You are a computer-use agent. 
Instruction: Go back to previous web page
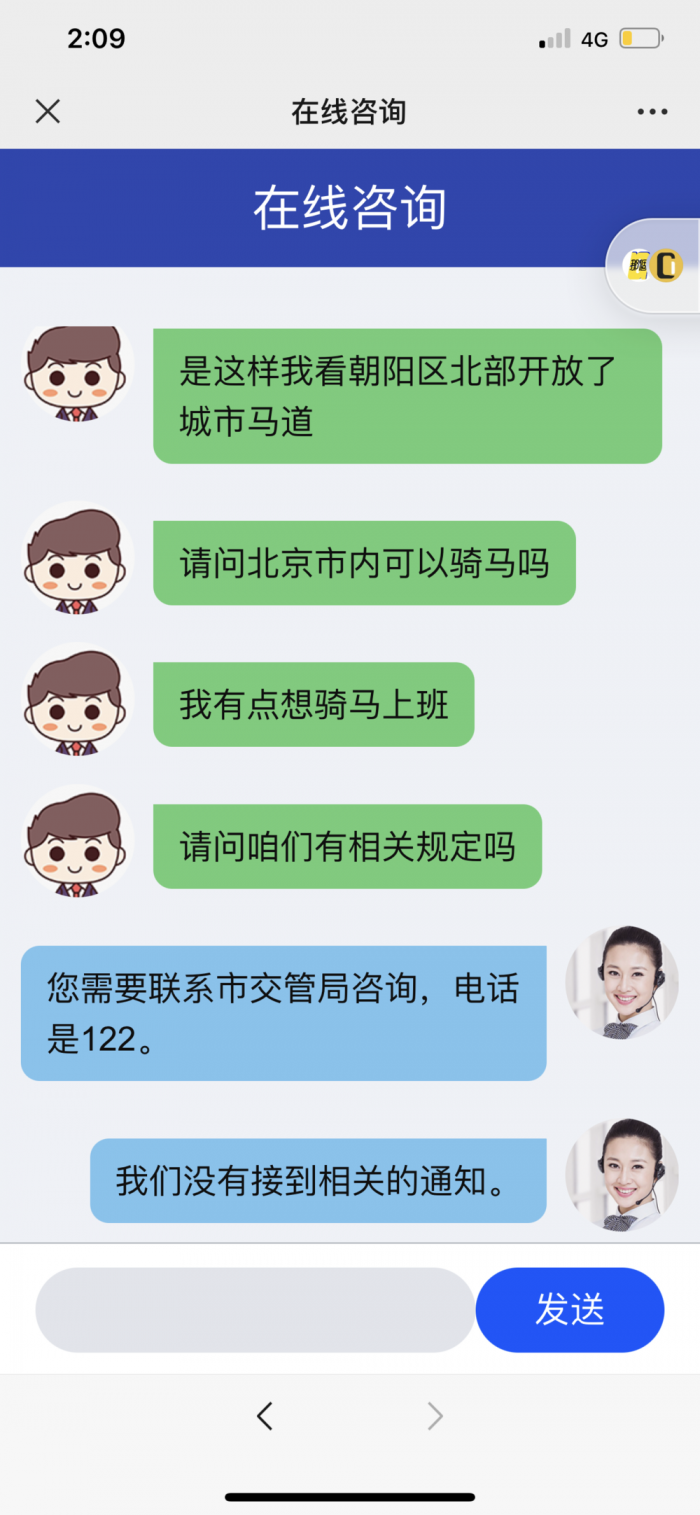coord(264,1415)
